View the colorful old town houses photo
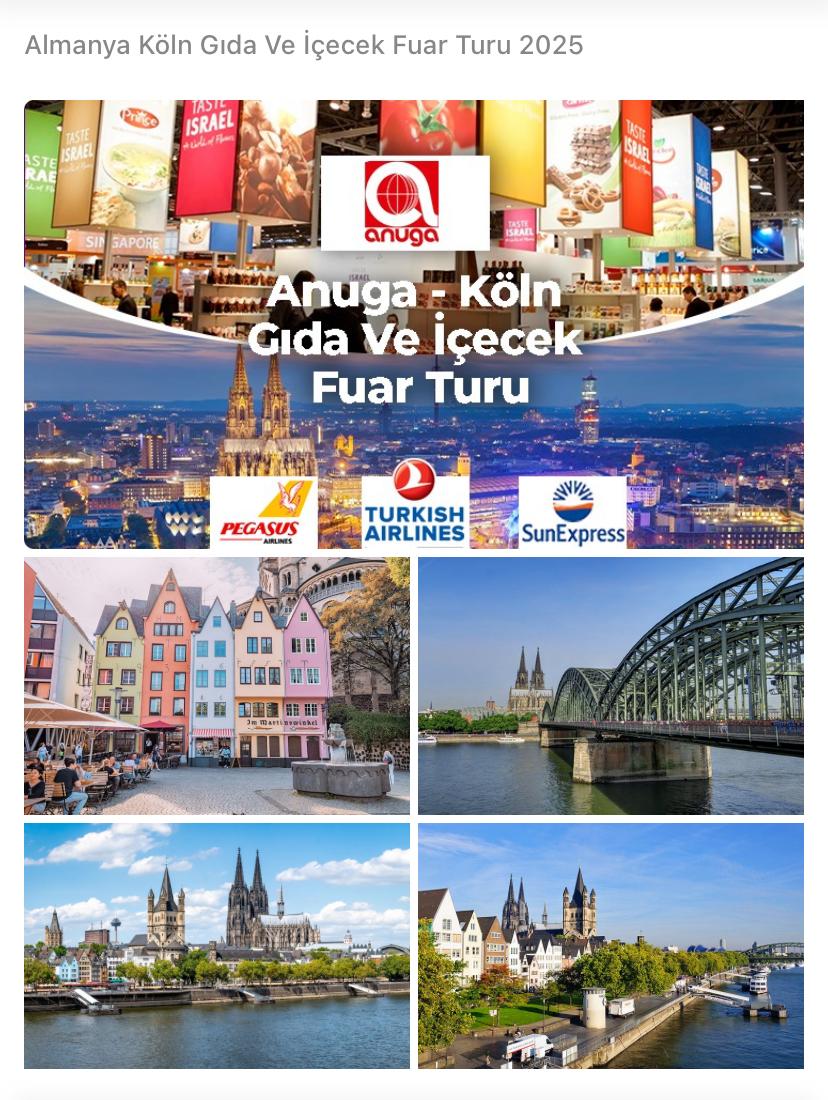 pos(217,686)
